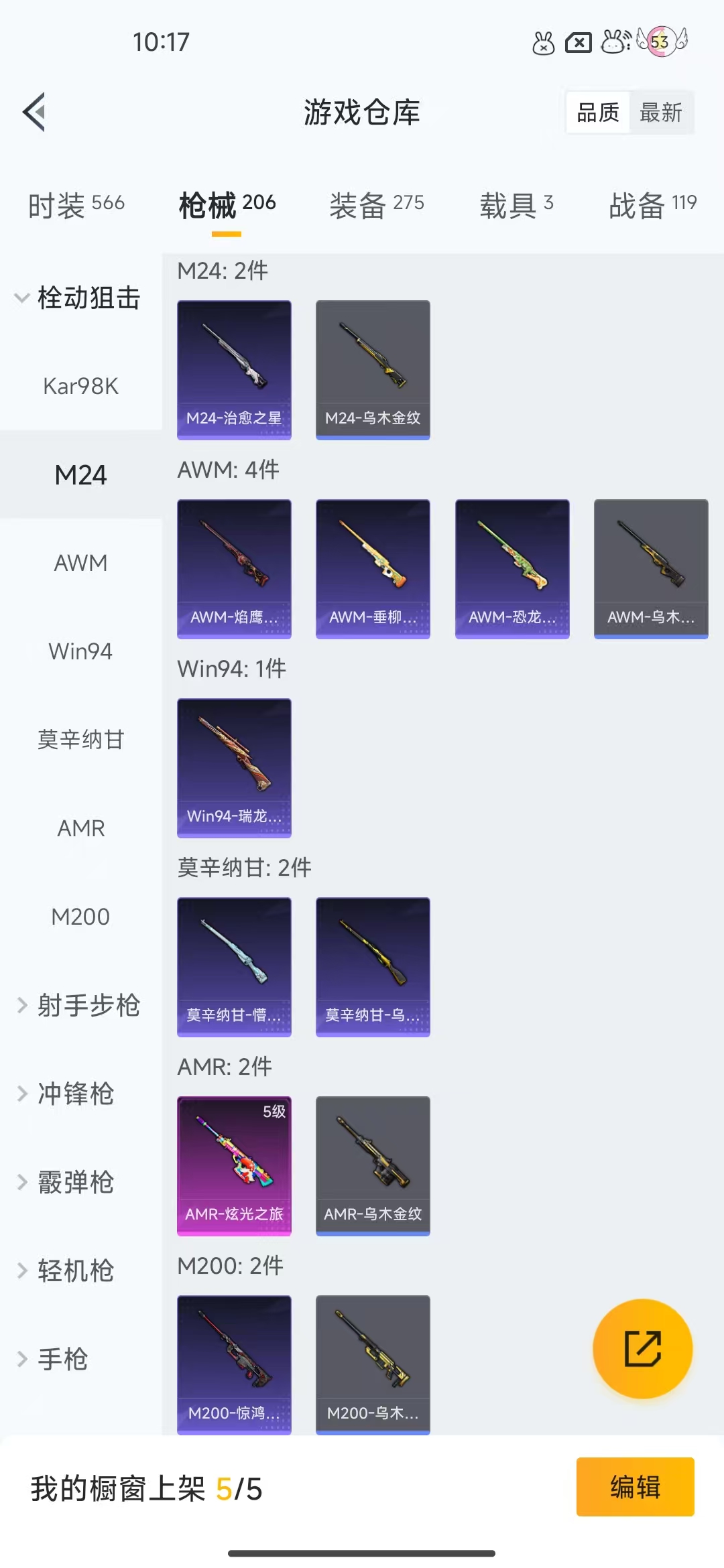Sort the warehouse by 最新
This screenshot has height=1568, width=724.
coord(660,113)
